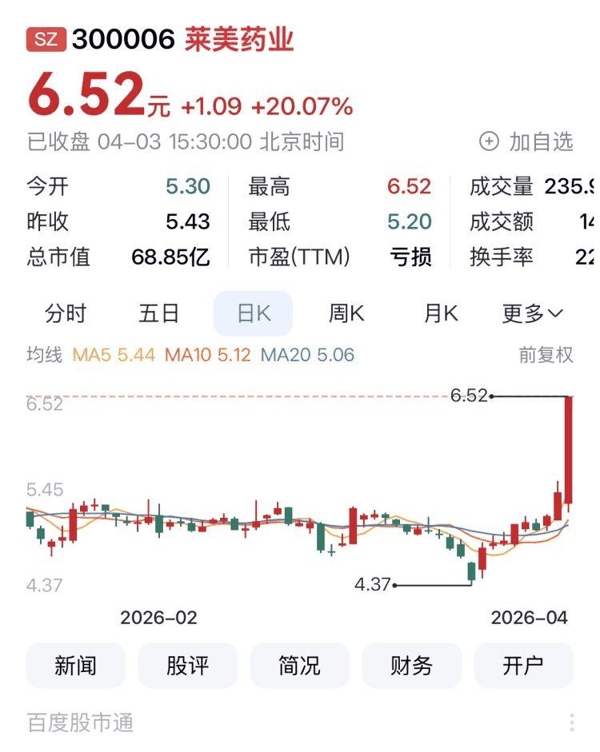
Task: Select the 日K chart tab
Action: pos(253,313)
